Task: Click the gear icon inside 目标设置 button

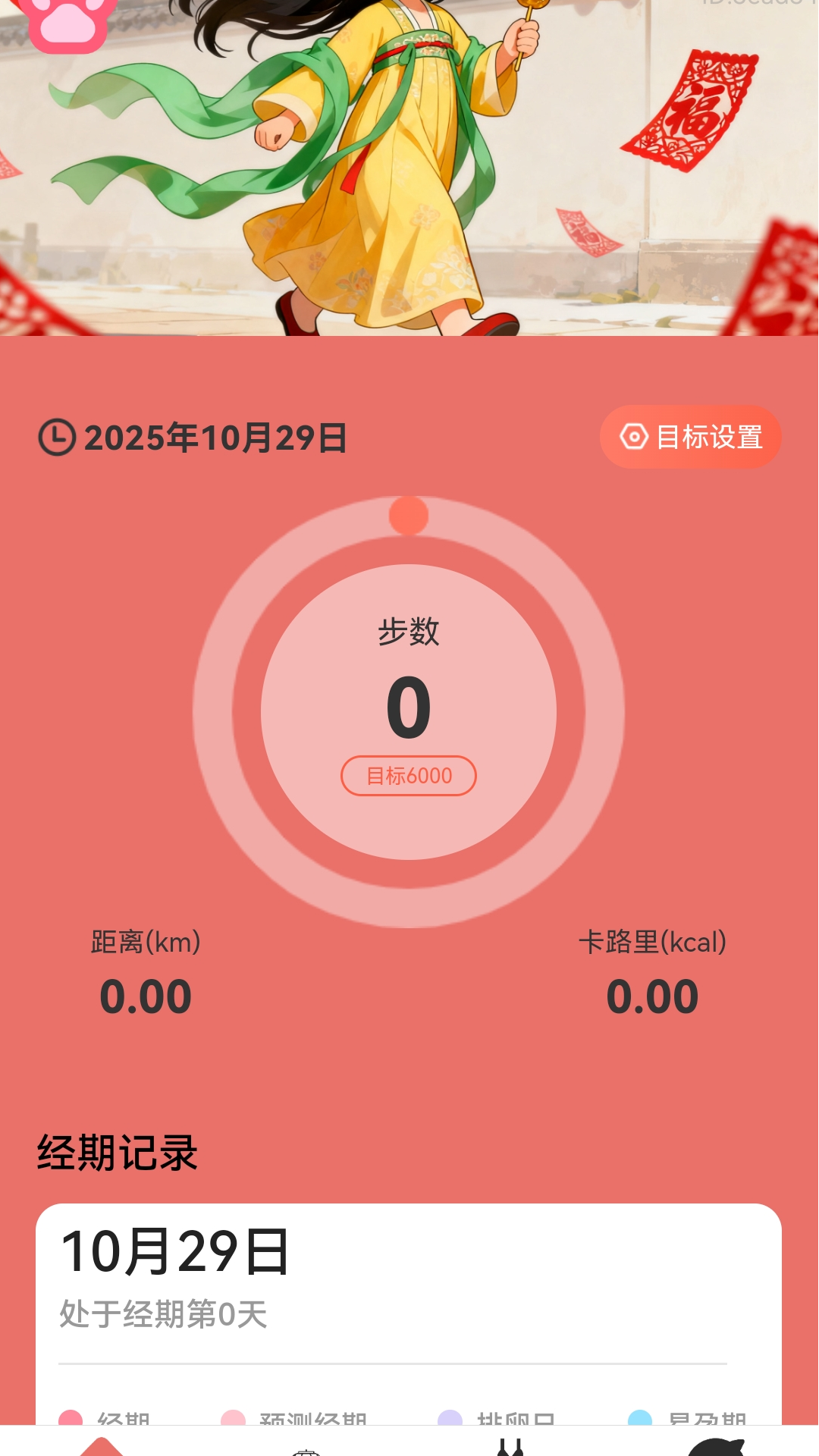Action: 634,438
